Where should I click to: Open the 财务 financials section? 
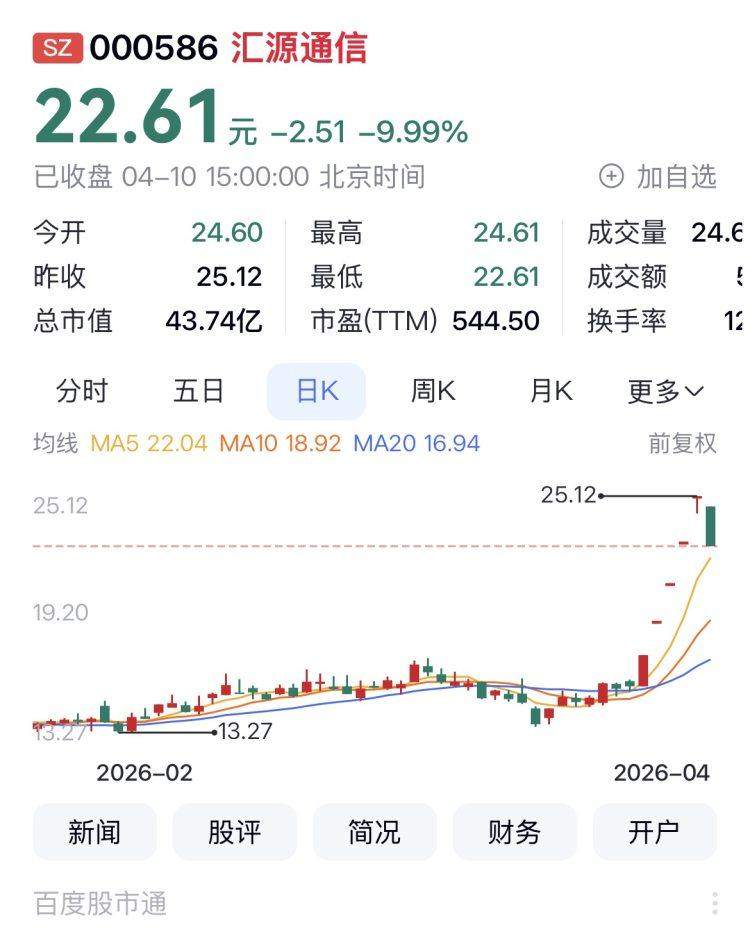click(515, 832)
